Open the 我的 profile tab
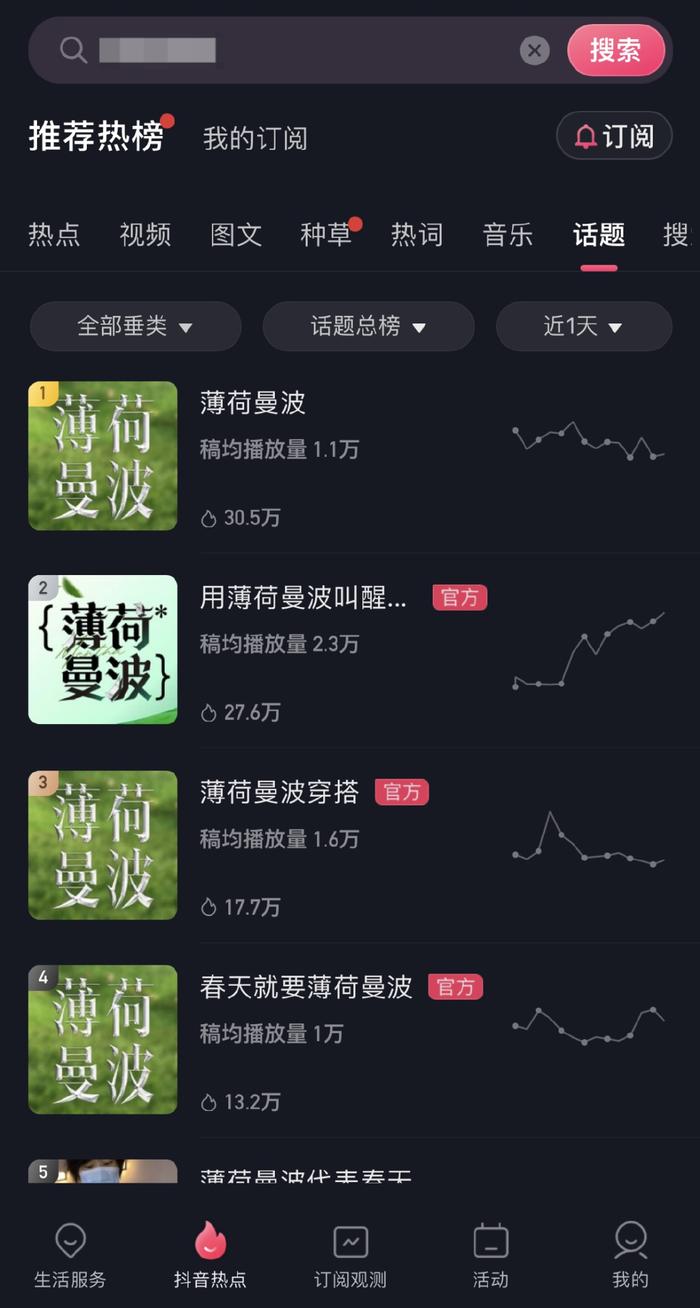The height and width of the screenshot is (1308, 700). point(630,1256)
